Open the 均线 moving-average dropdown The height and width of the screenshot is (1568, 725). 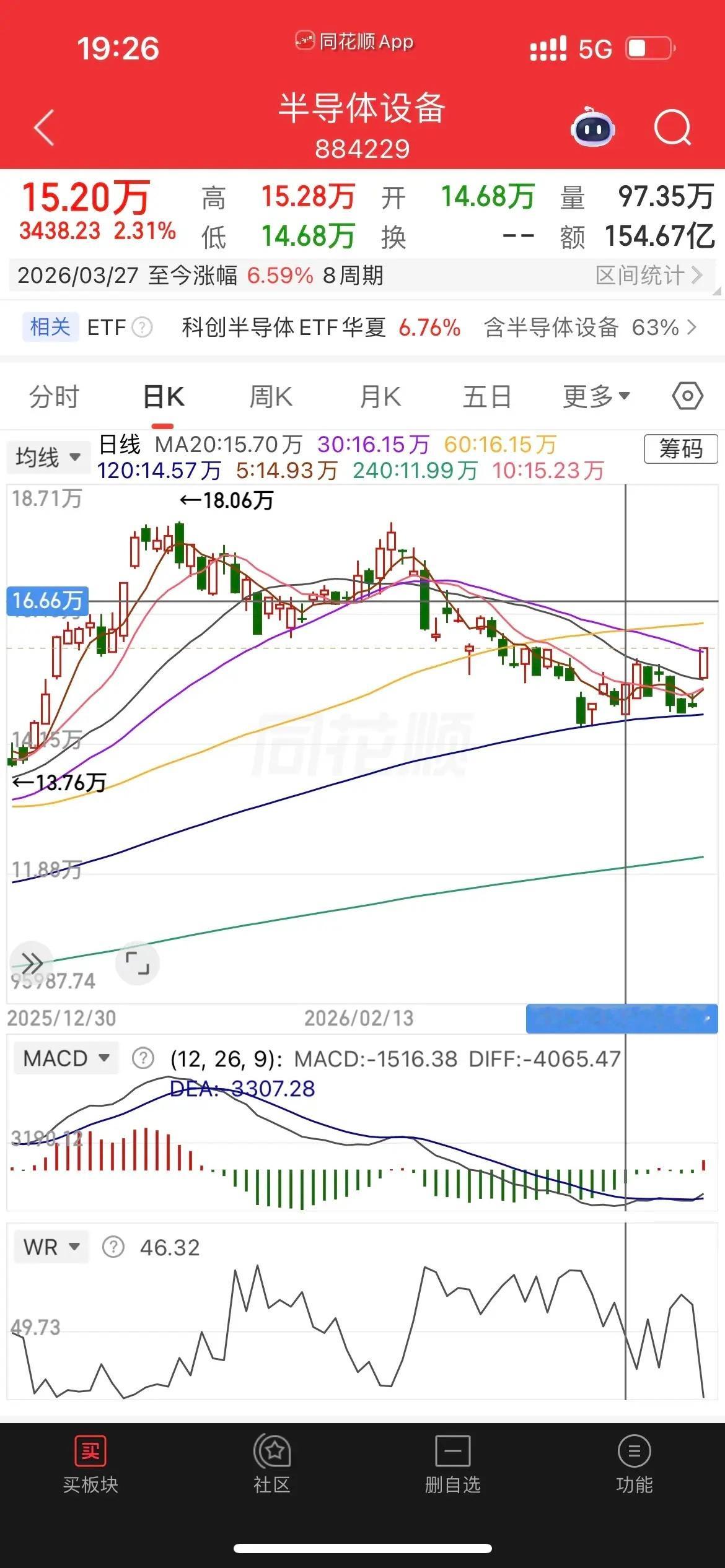pos(48,456)
